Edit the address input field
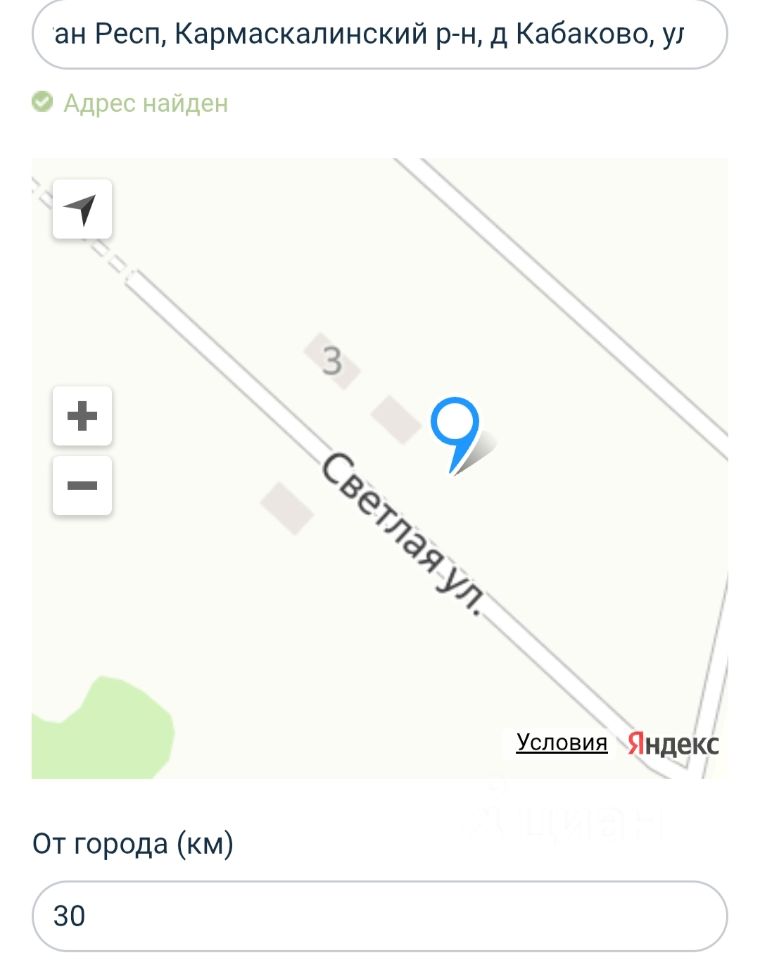The width and height of the screenshot is (760, 960). click(378, 37)
